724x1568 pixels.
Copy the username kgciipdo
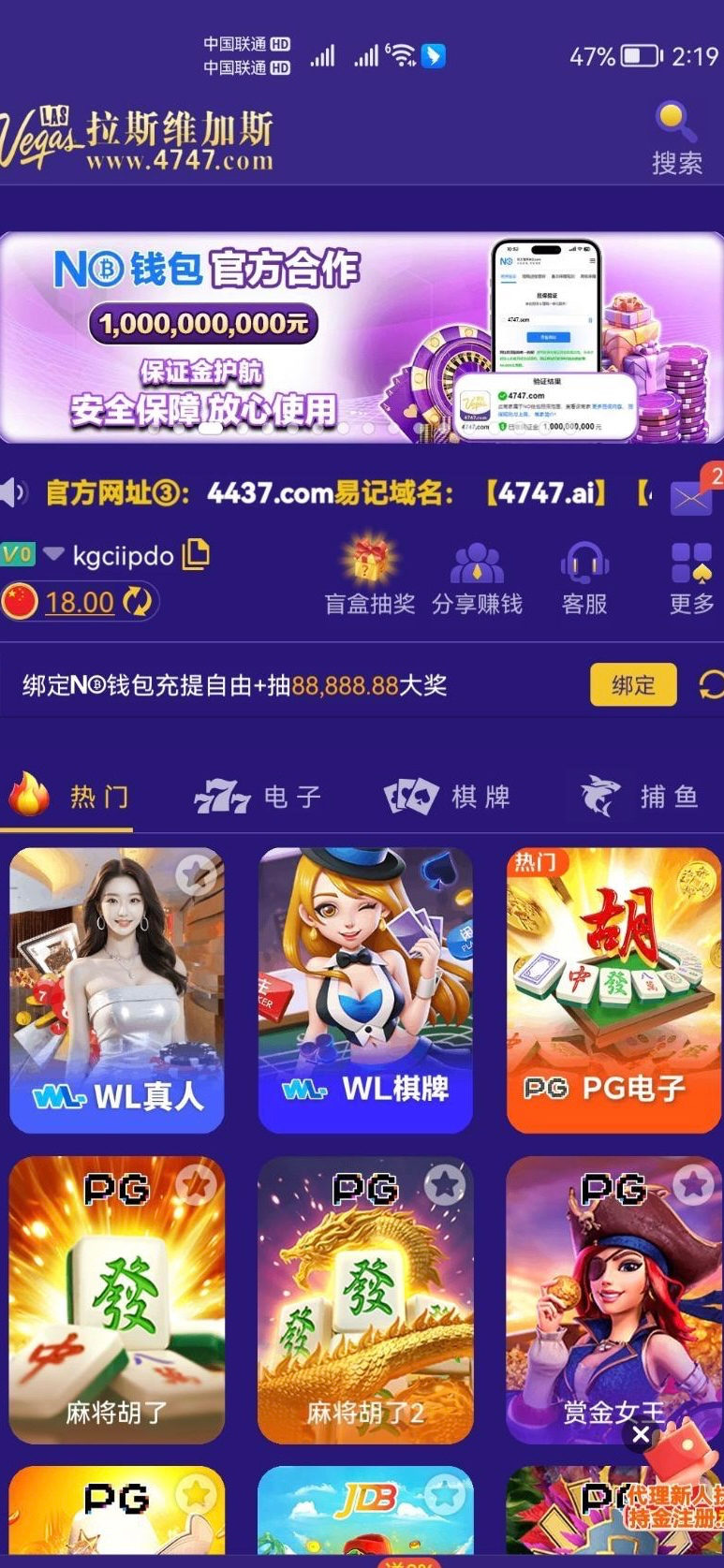tap(196, 554)
